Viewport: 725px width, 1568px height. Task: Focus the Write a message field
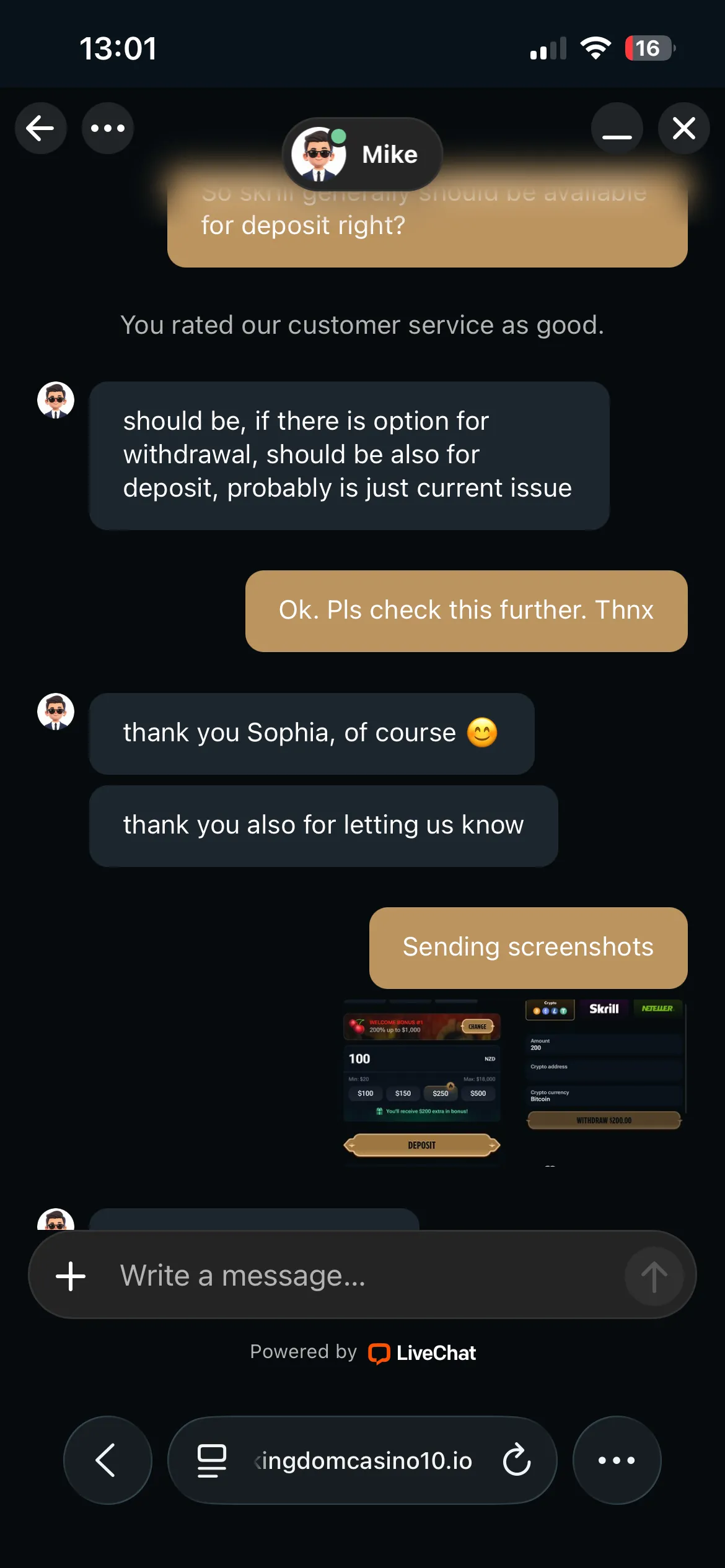click(x=366, y=1276)
